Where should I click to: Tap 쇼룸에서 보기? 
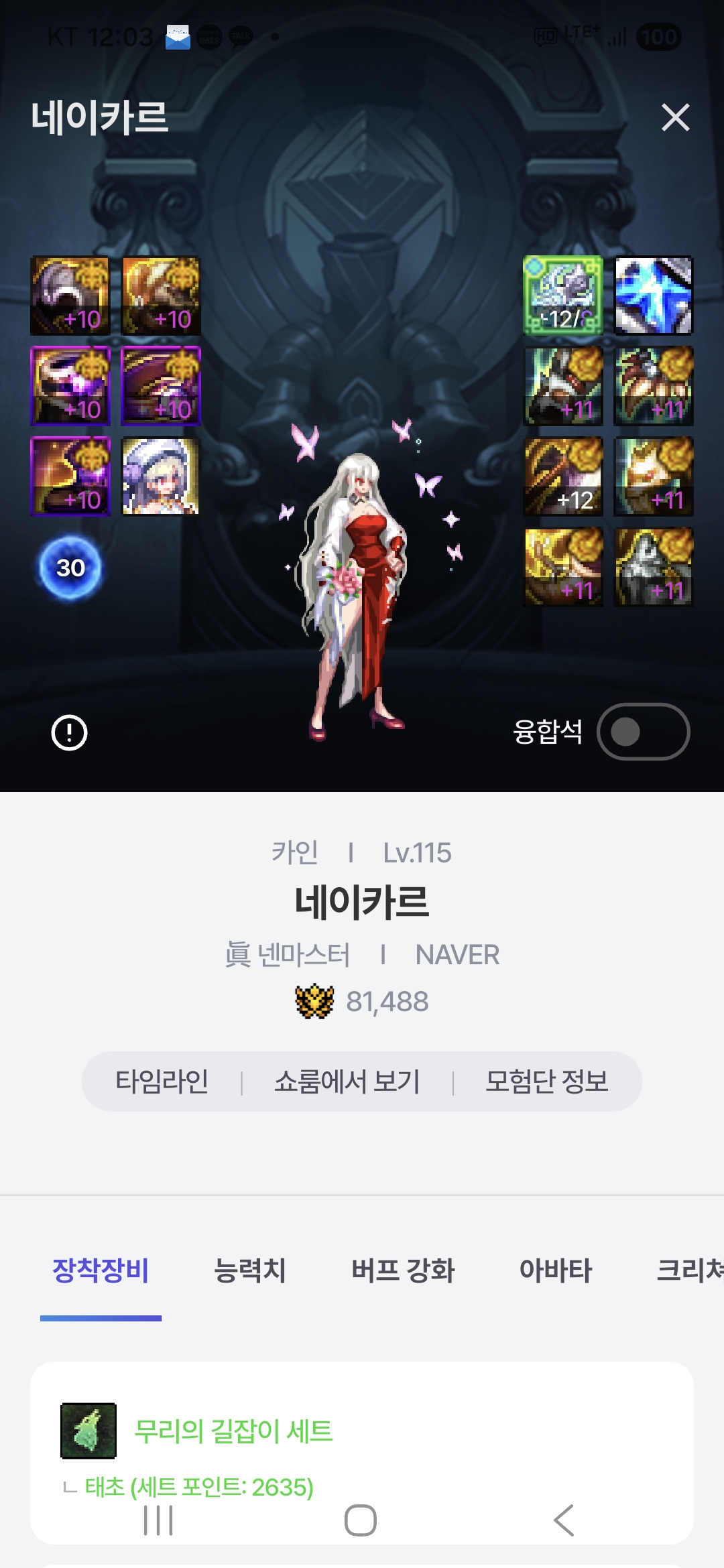point(347,1082)
